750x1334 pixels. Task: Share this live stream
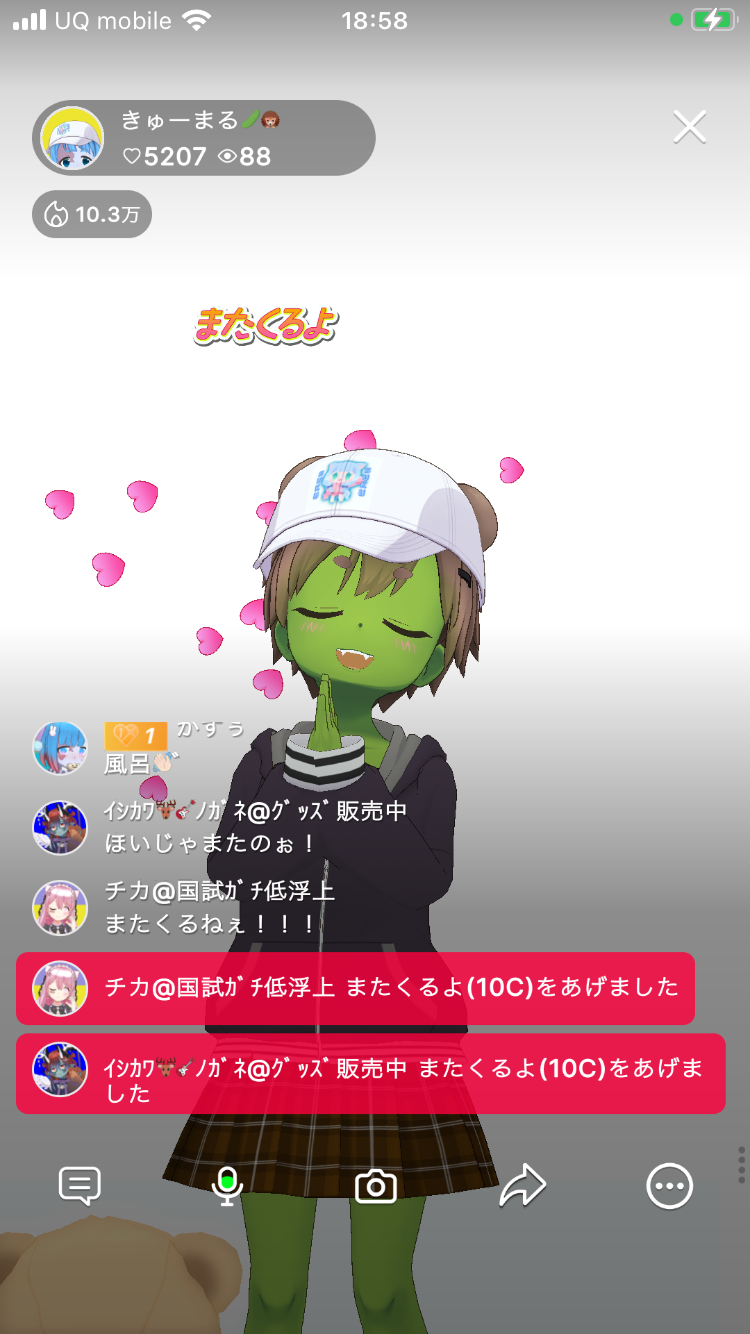point(522,1186)
